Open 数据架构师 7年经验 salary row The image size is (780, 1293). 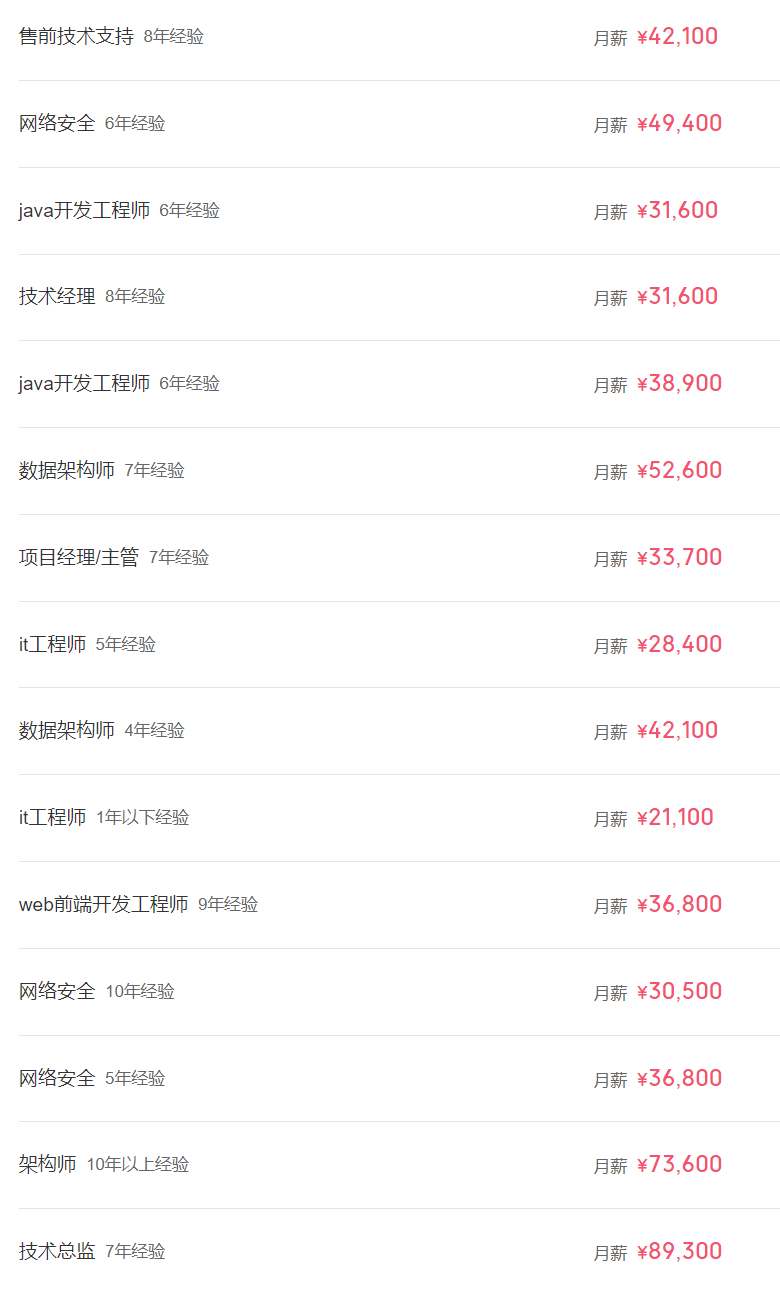tap(399, 471)
